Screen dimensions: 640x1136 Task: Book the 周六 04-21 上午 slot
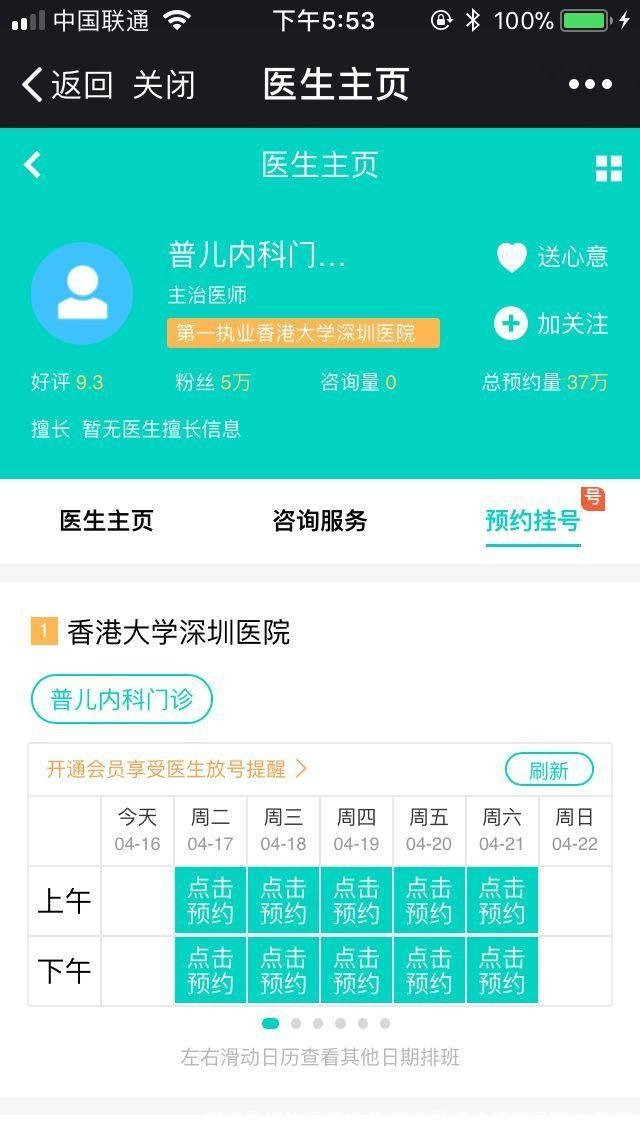pyautogui.click(x=502, y=900)
